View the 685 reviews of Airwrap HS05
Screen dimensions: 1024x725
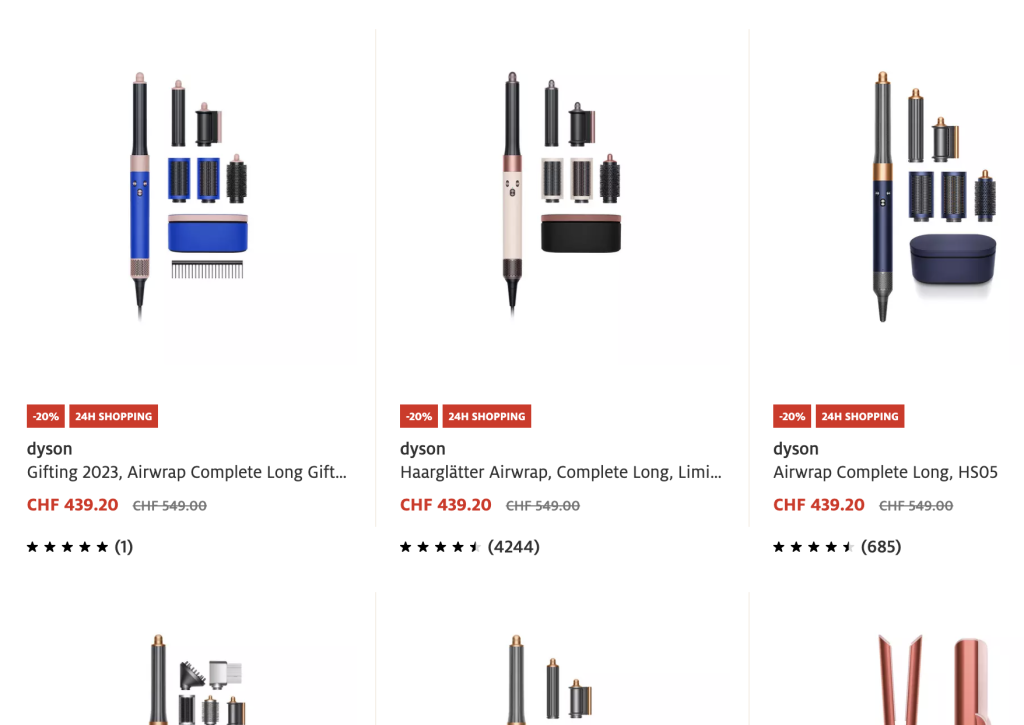(880, 547)
